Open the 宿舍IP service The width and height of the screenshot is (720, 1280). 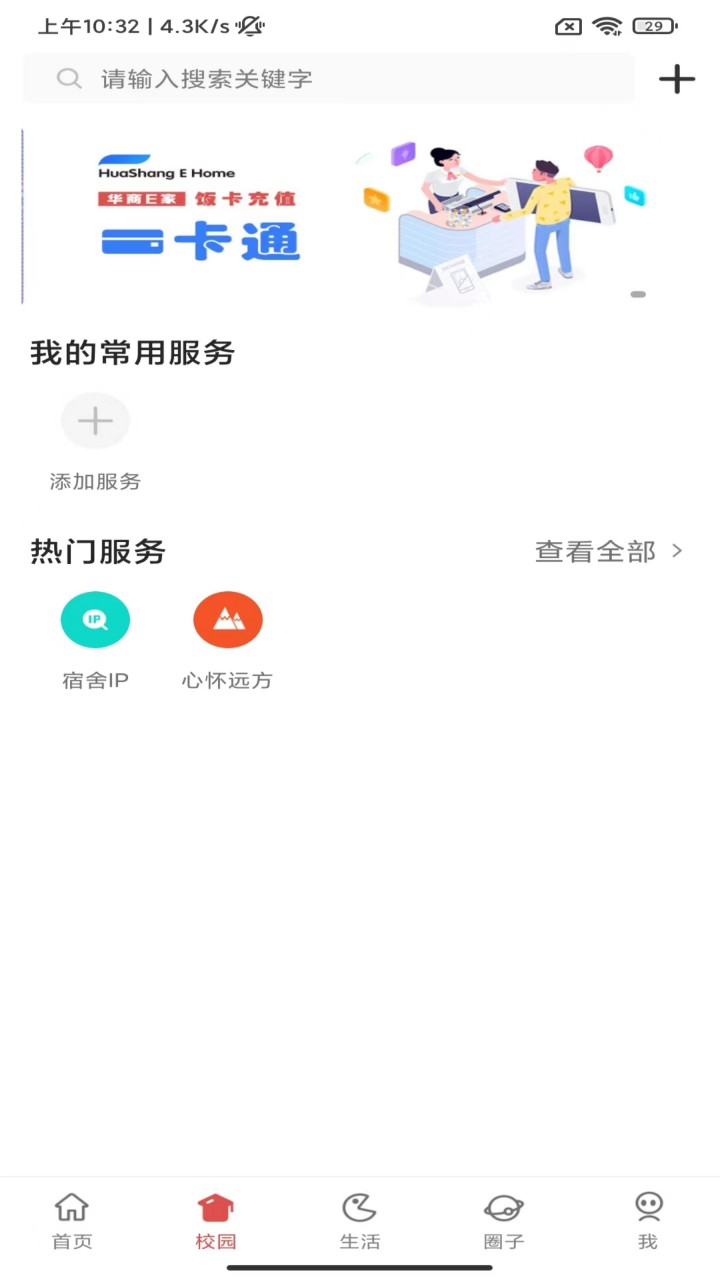pos(96,621)
